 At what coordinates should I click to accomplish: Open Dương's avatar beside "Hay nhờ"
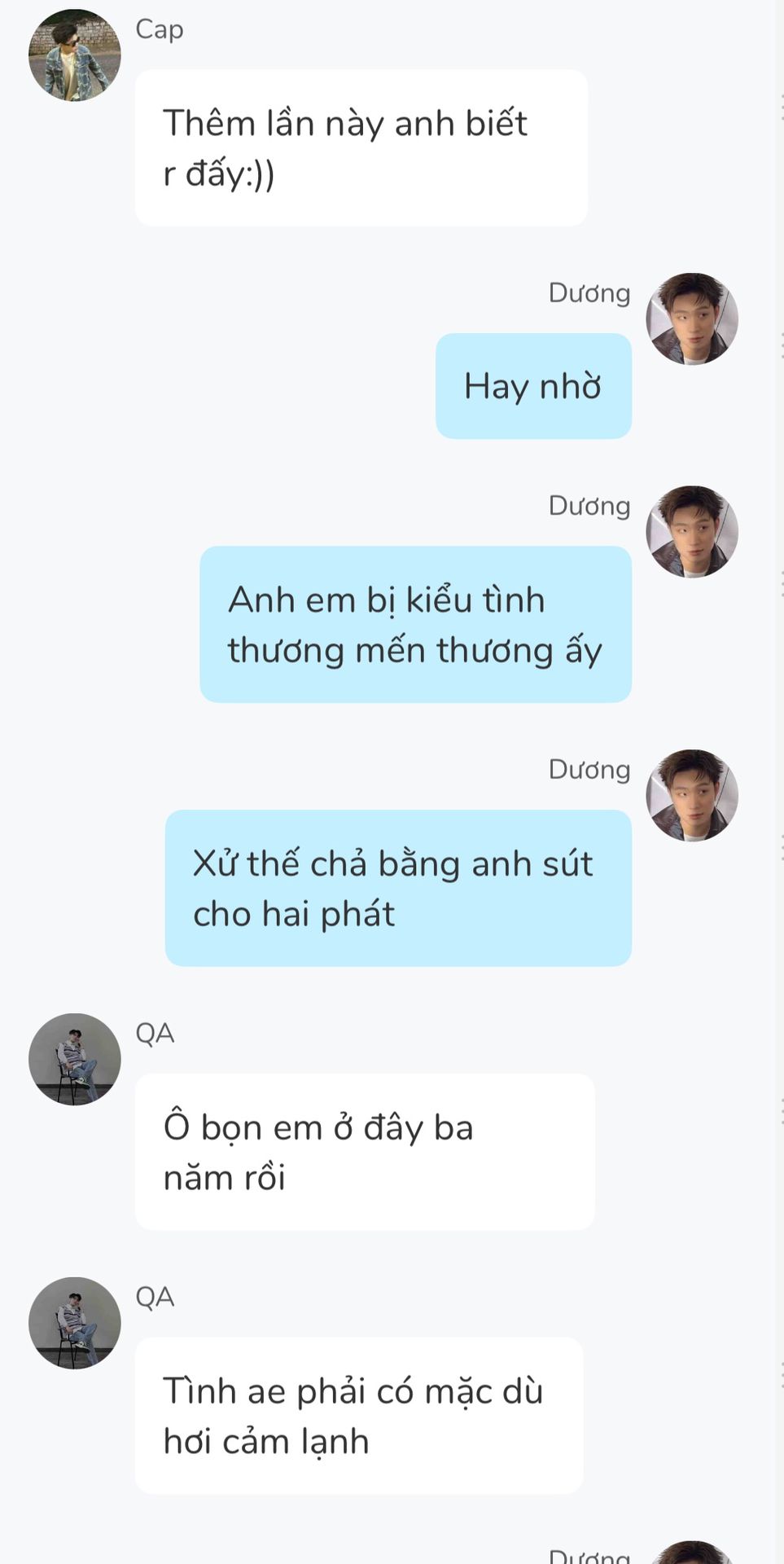pyautogui.click(x=692, y=319)
